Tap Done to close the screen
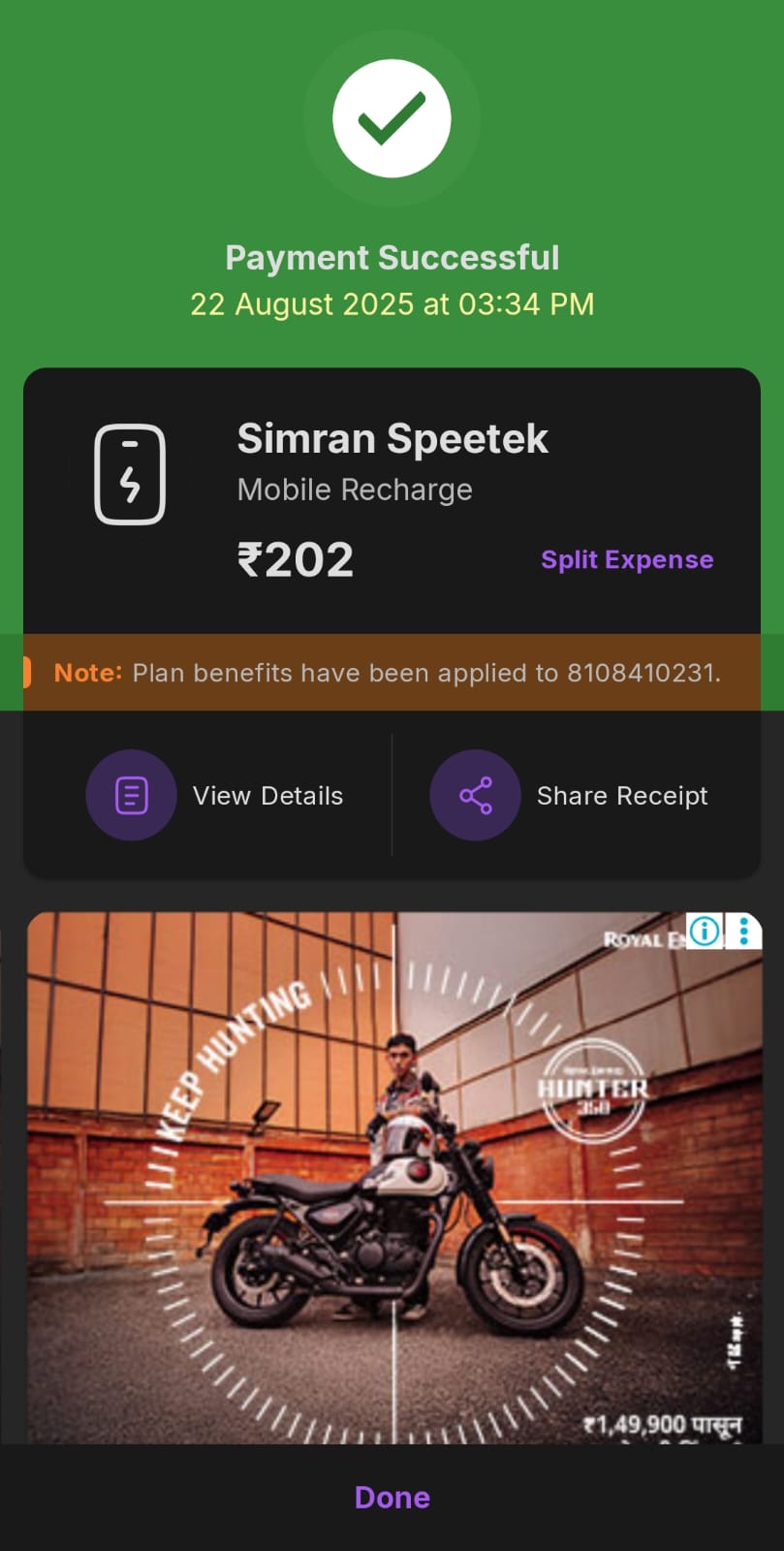This screenshot has height=1551, width=784. (x=392, y=1498)
